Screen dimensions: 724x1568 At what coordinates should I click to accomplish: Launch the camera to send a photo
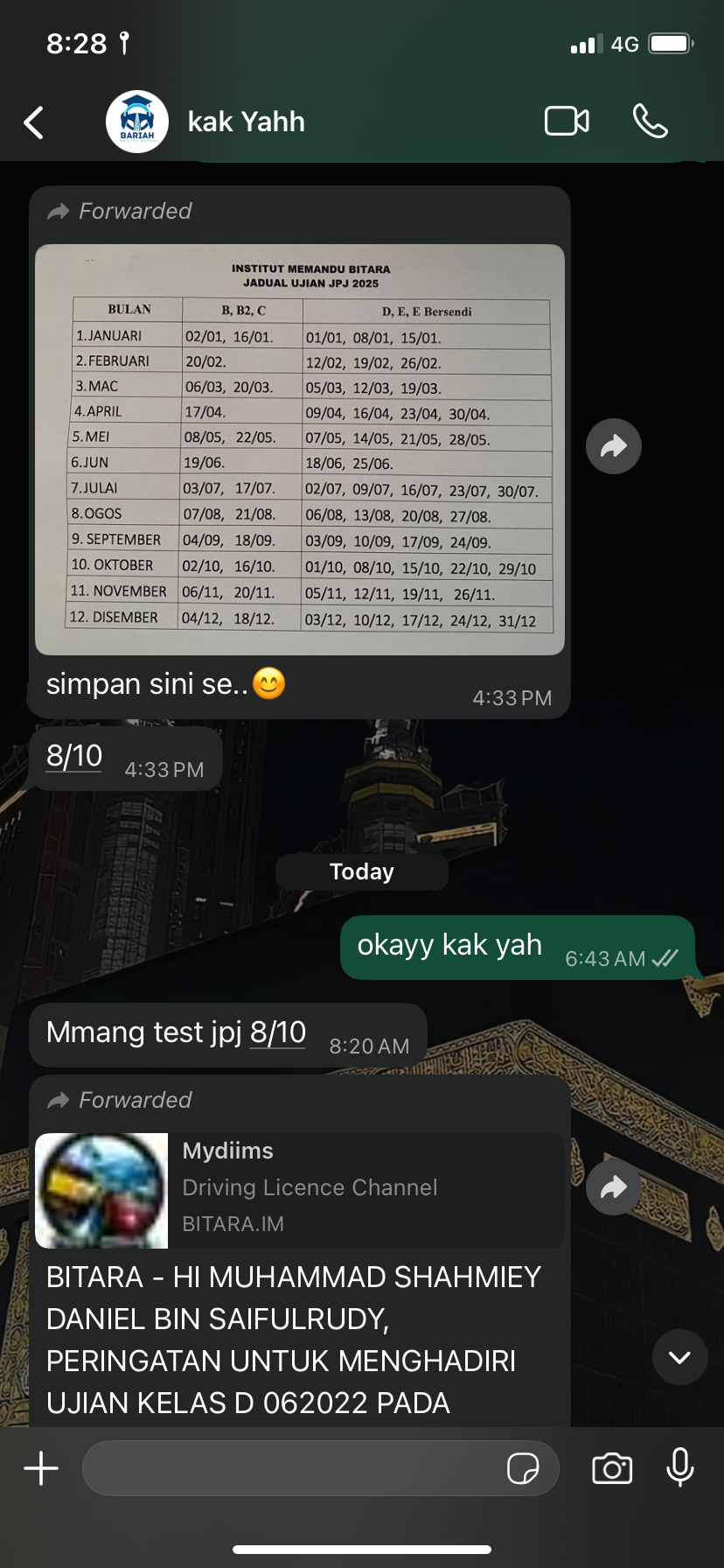612,1468
